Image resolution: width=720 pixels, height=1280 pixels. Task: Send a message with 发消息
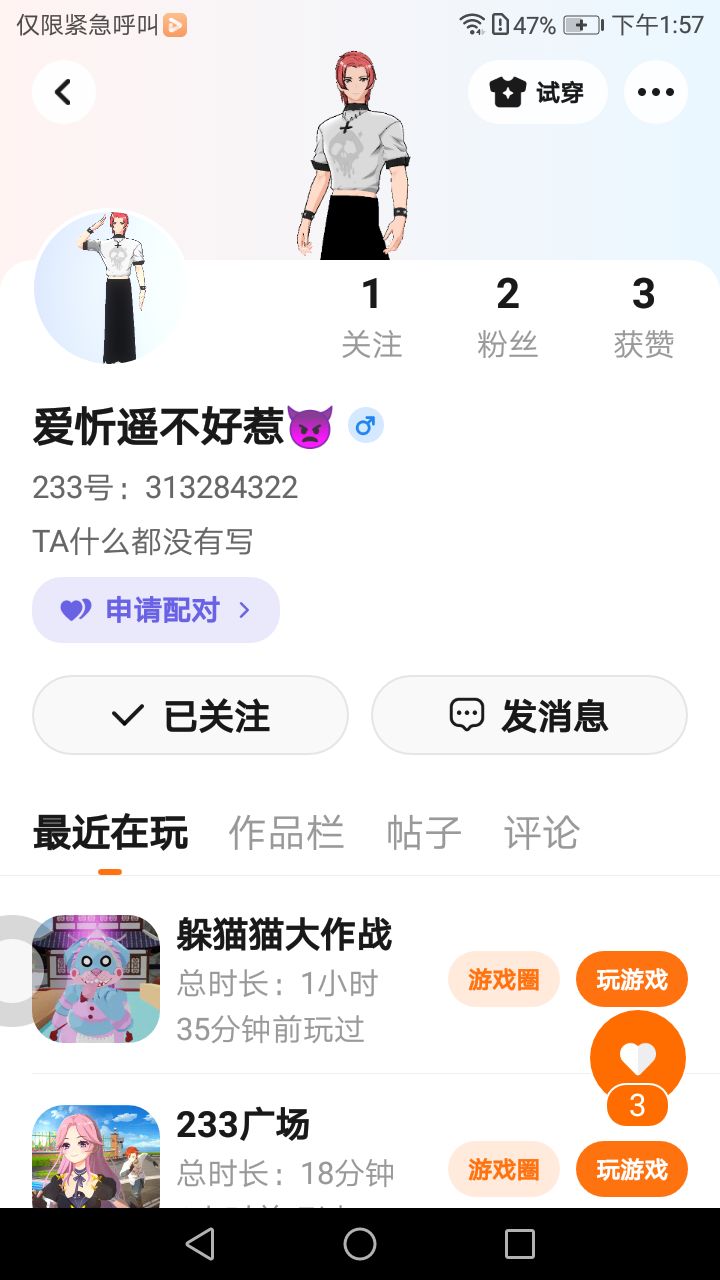click(529, 715)
